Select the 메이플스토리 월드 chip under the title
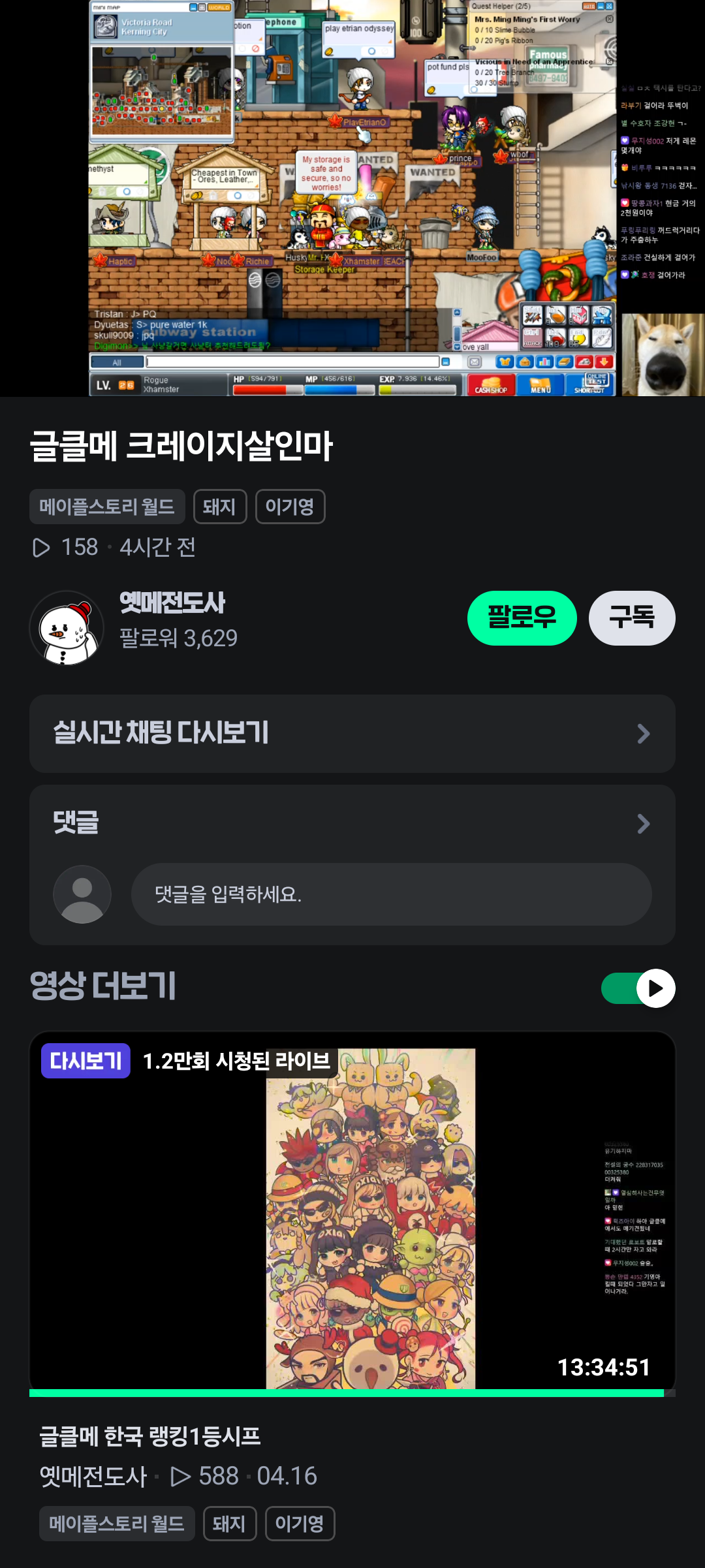This screenshot has width=705, height=1568. pos(107,507)
